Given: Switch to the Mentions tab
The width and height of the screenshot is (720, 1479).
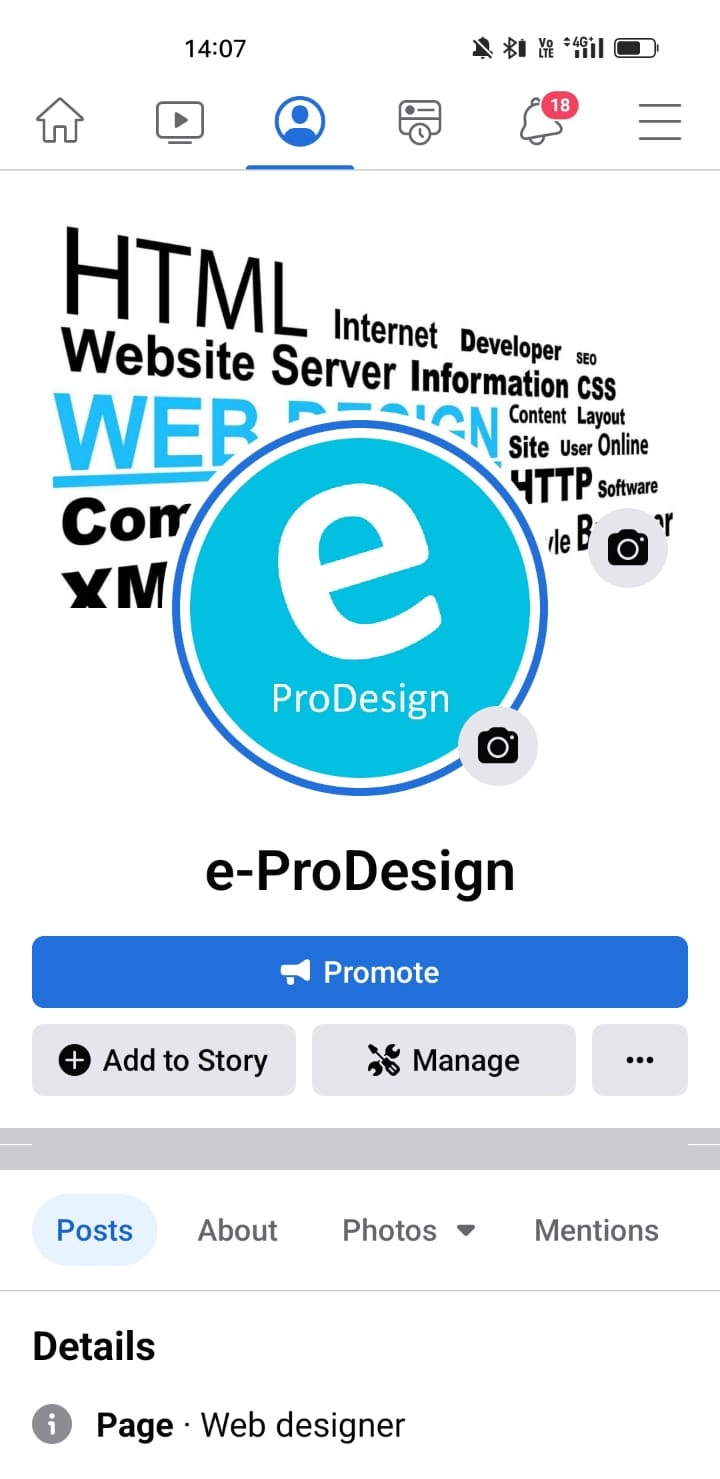Looking at the screenshot, I should click(x=597, y=1230).
